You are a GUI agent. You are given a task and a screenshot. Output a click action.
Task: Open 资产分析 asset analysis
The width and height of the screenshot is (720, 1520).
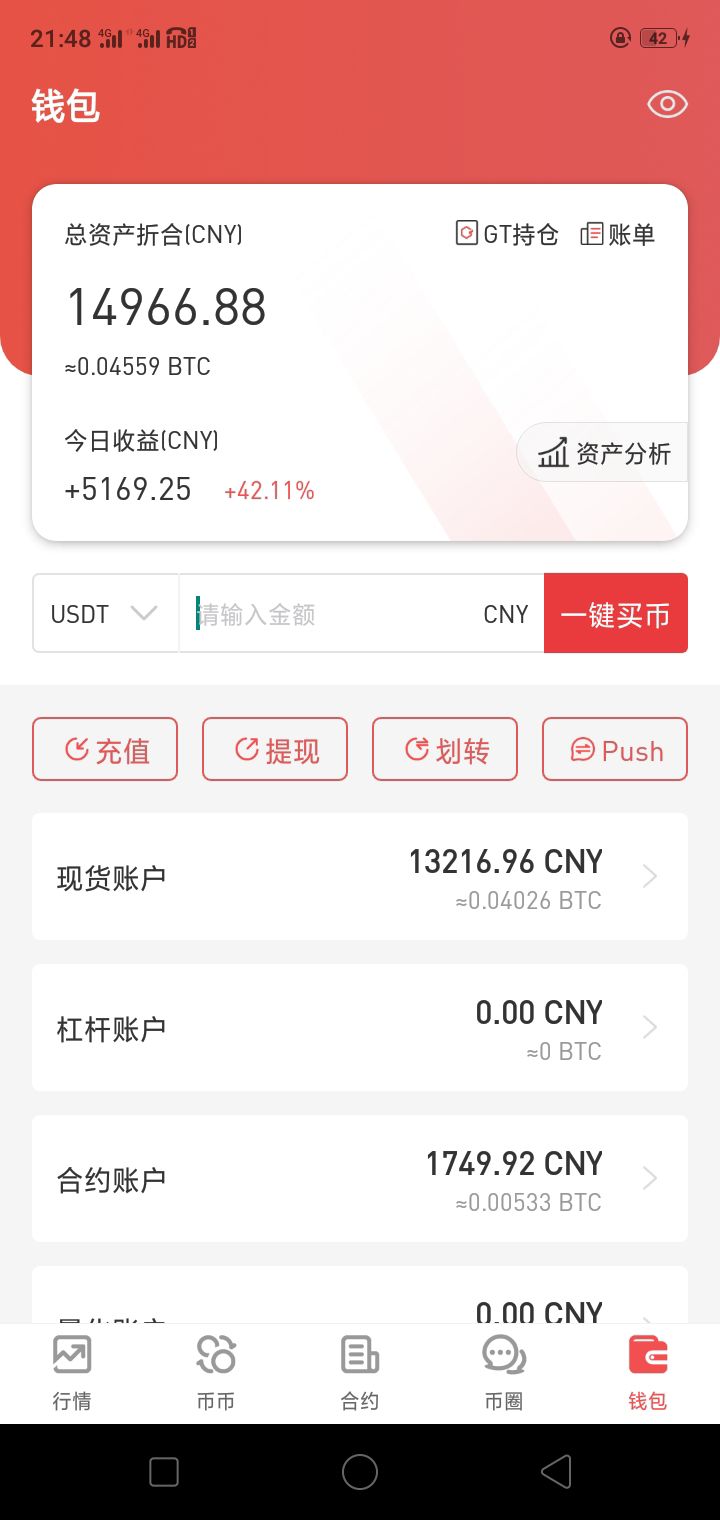coord(603,453)
